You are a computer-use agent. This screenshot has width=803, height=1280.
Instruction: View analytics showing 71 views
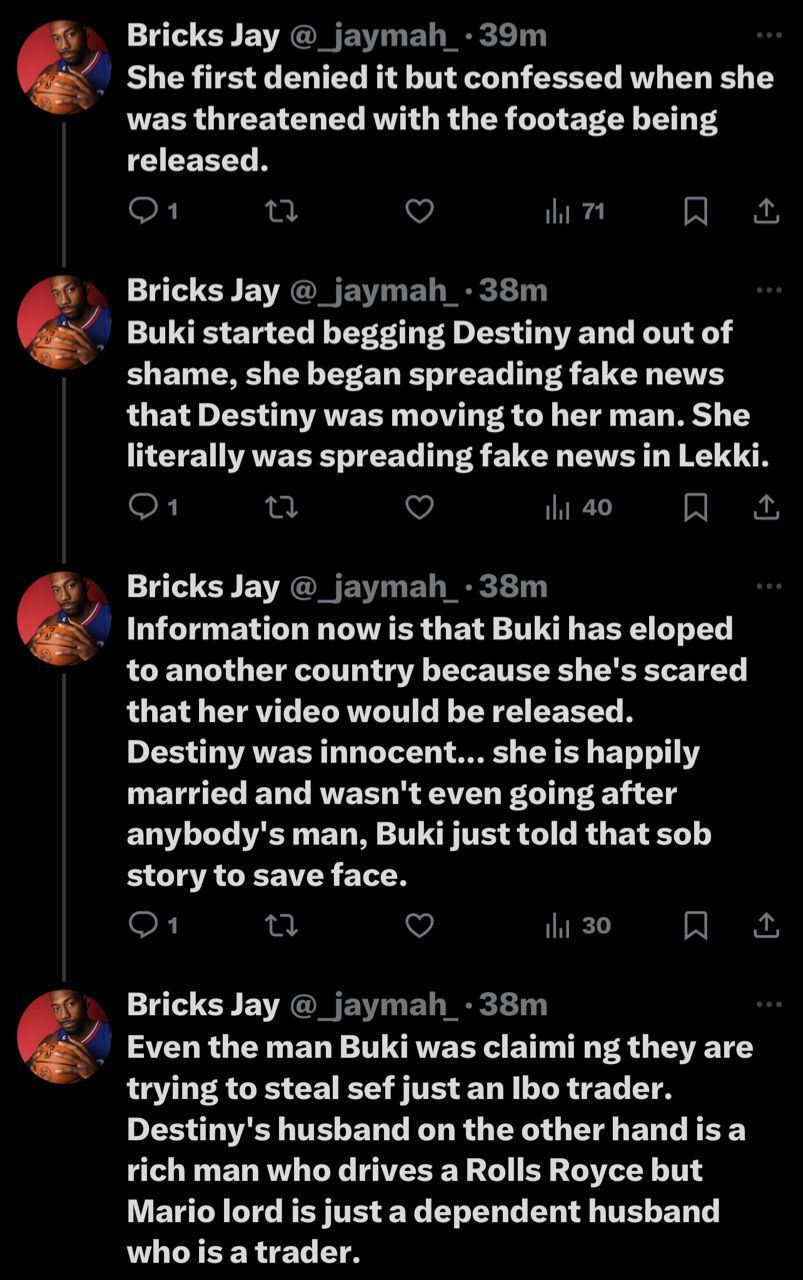tap(576, 211)
